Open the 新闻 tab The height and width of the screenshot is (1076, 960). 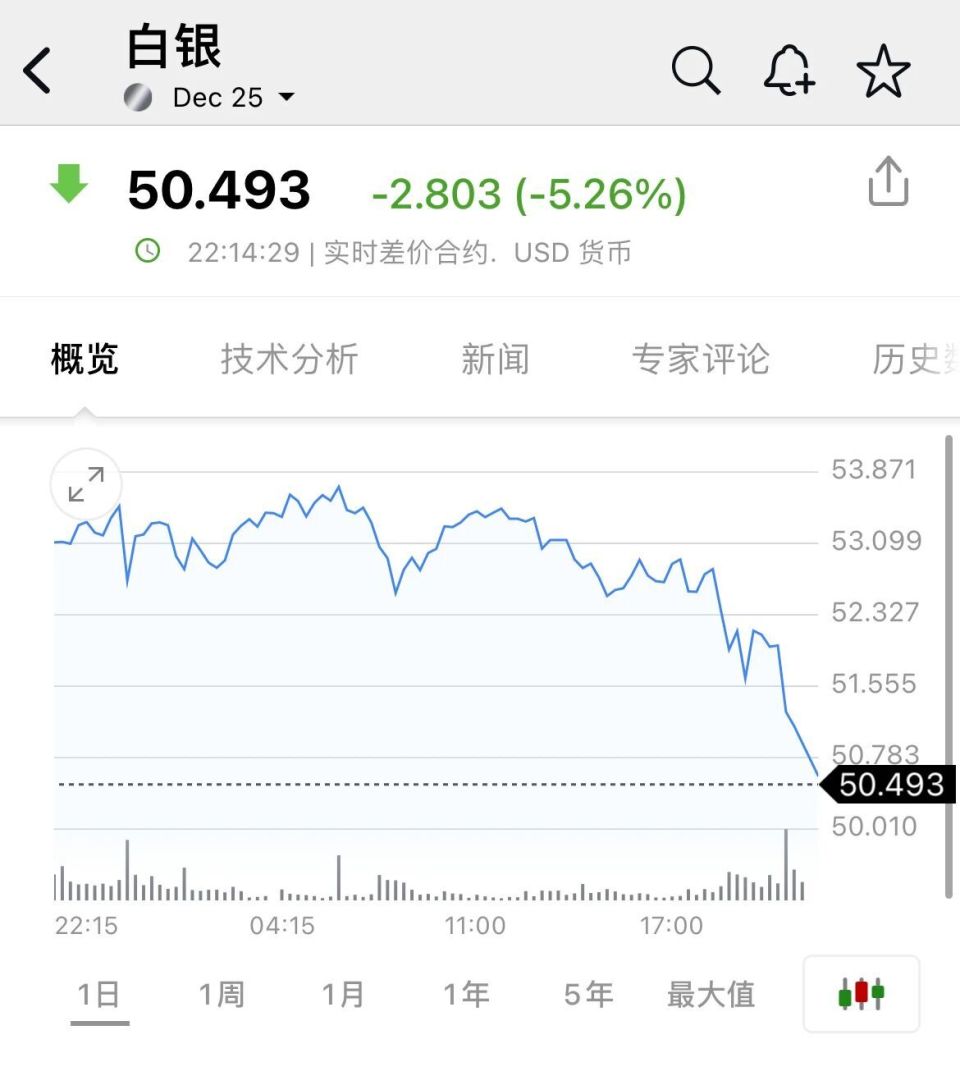tap(496, 359)
